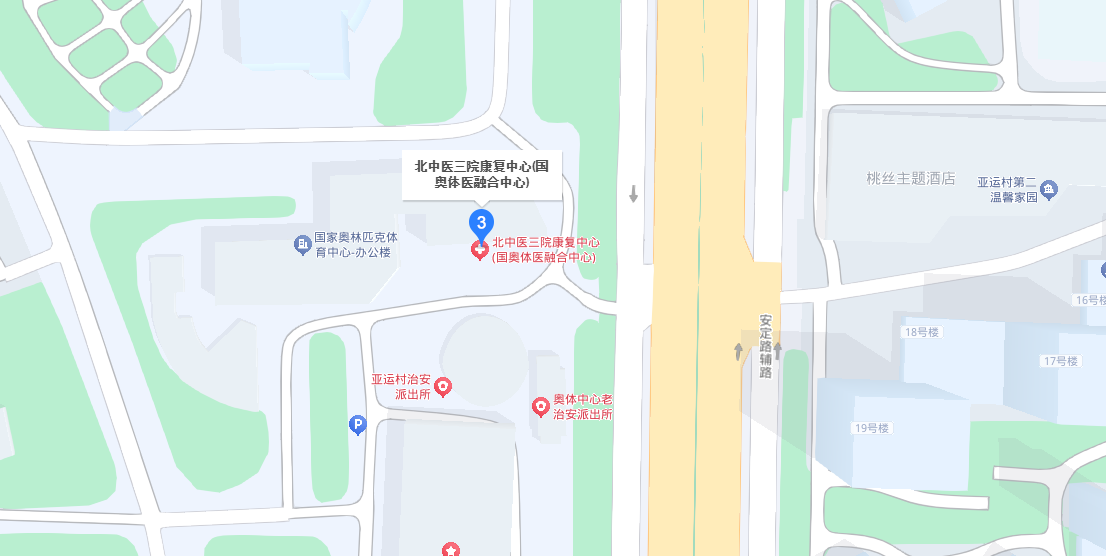Tap the blue parking P icon
The width and height of the screenshot is (1106, 556).
coord(357,426)
